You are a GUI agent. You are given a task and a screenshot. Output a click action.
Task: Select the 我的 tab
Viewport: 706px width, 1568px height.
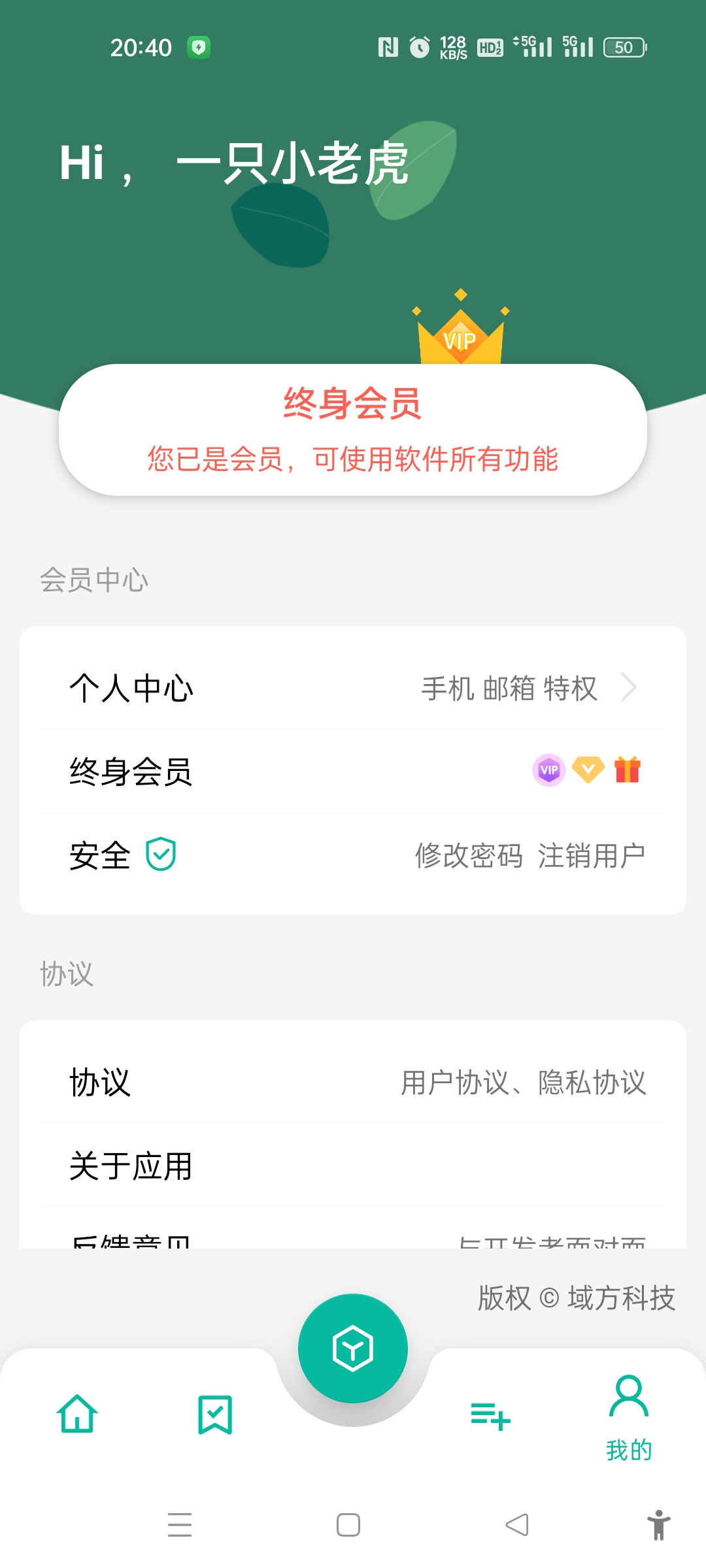coord(629,1416)
